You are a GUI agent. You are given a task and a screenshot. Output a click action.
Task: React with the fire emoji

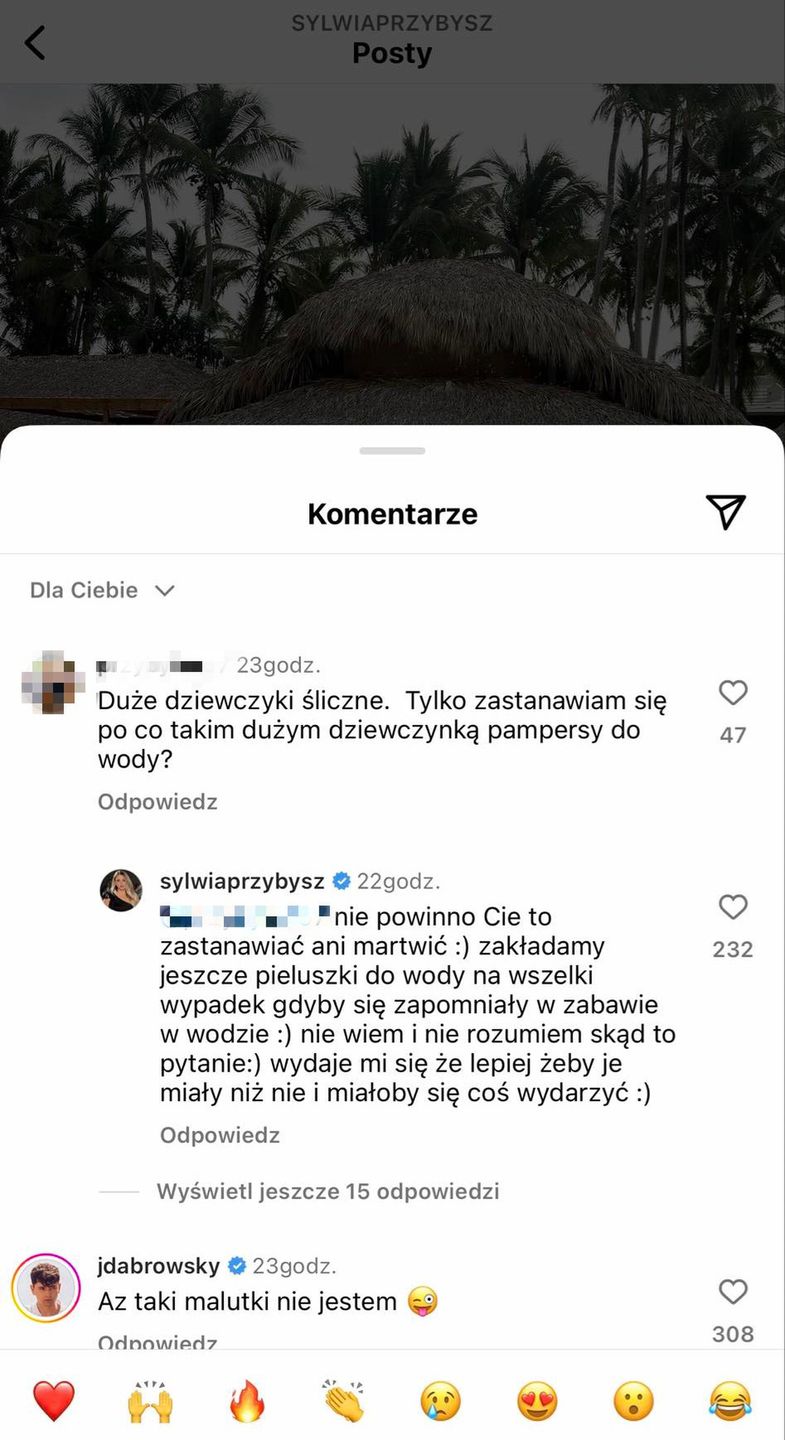[246, 1401]
